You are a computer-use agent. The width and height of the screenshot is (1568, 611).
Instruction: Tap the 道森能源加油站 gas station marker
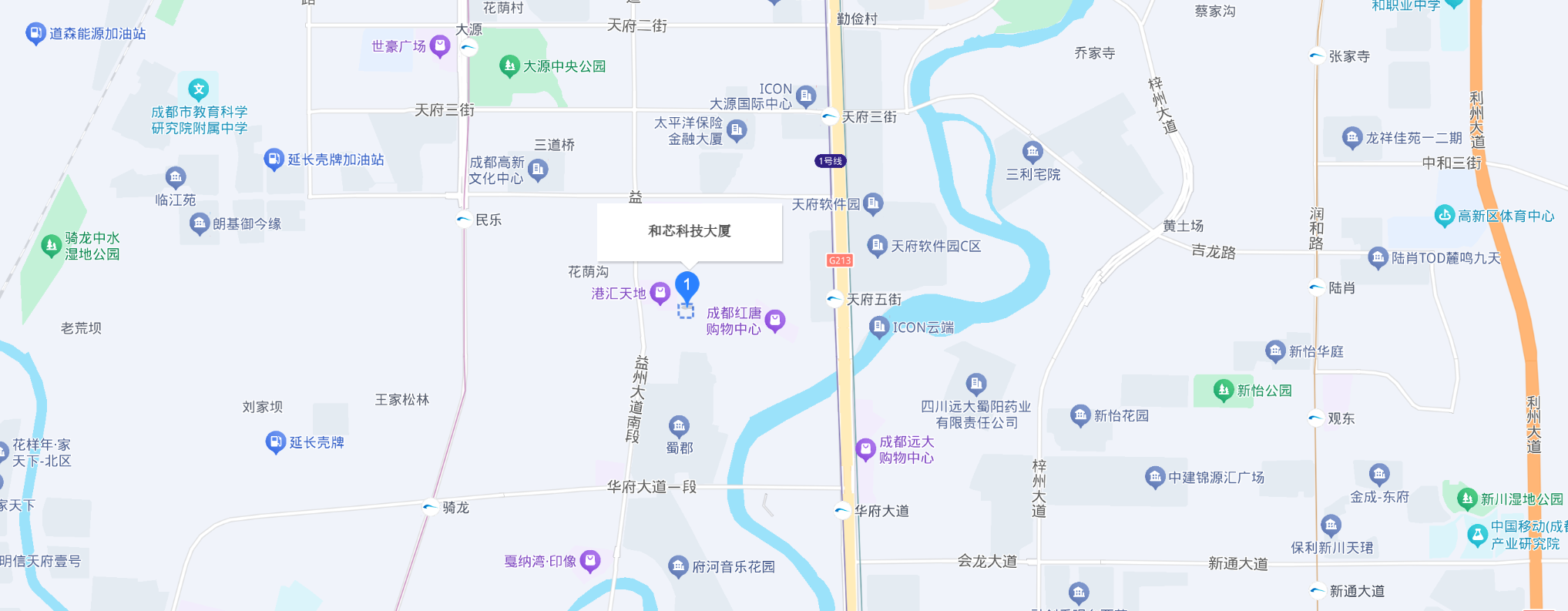pyautogui.click(x=35, y=33)
